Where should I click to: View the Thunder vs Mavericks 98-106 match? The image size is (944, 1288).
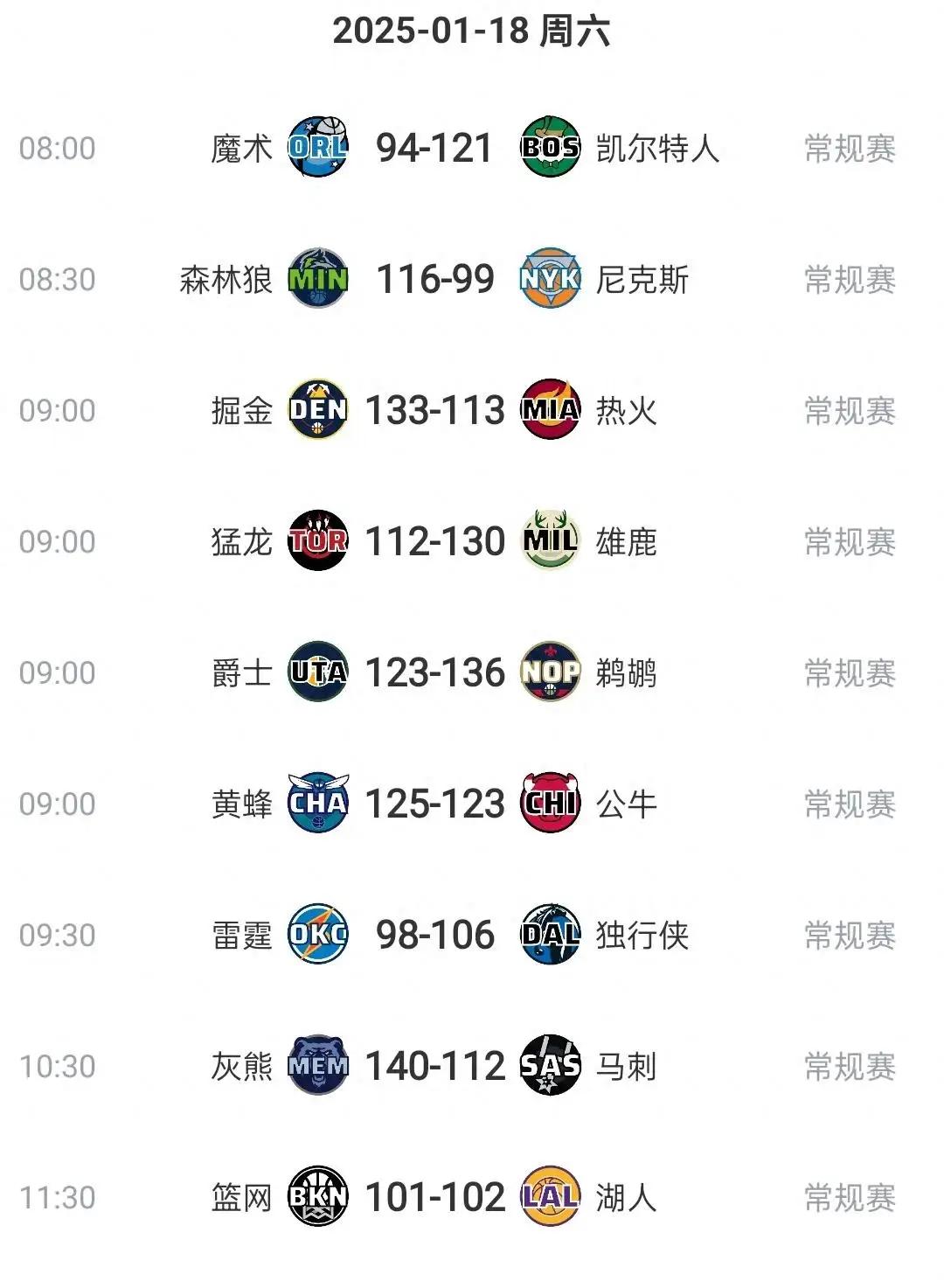434,935
